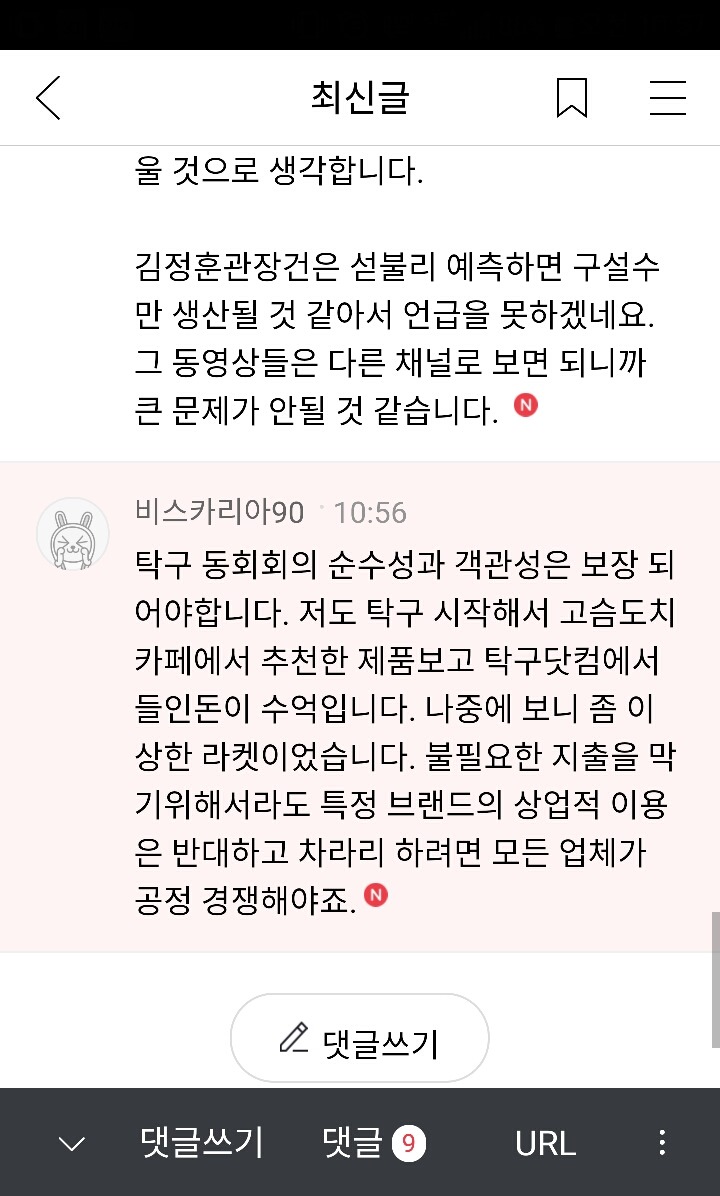The width and height of the screenshot is (720, 1196).
Task: View the 9 comments via 댓글
Action: coord(373,1143)
